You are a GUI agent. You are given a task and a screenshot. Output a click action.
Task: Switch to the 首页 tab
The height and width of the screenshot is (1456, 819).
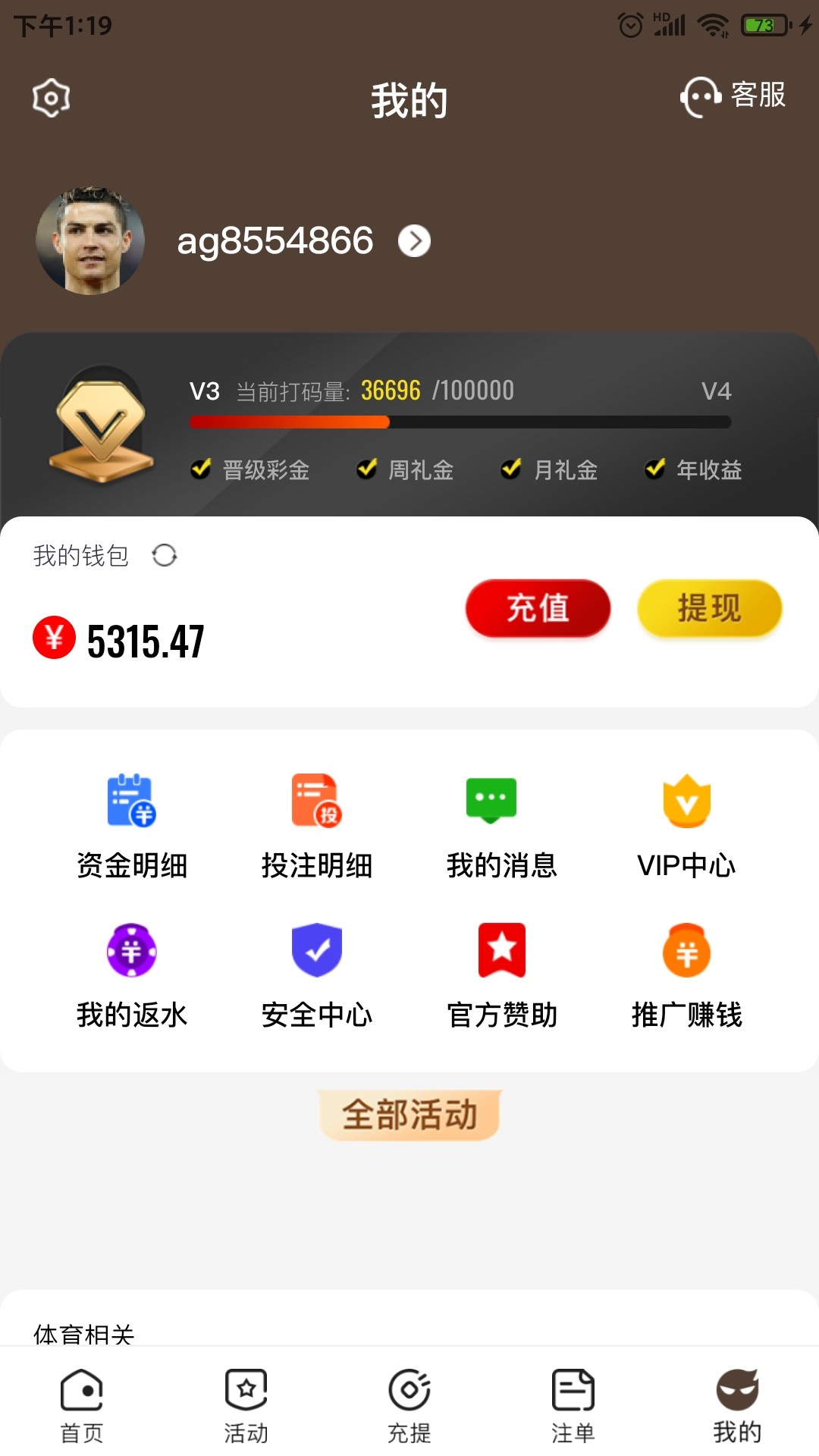click(x=82, y=1405)
